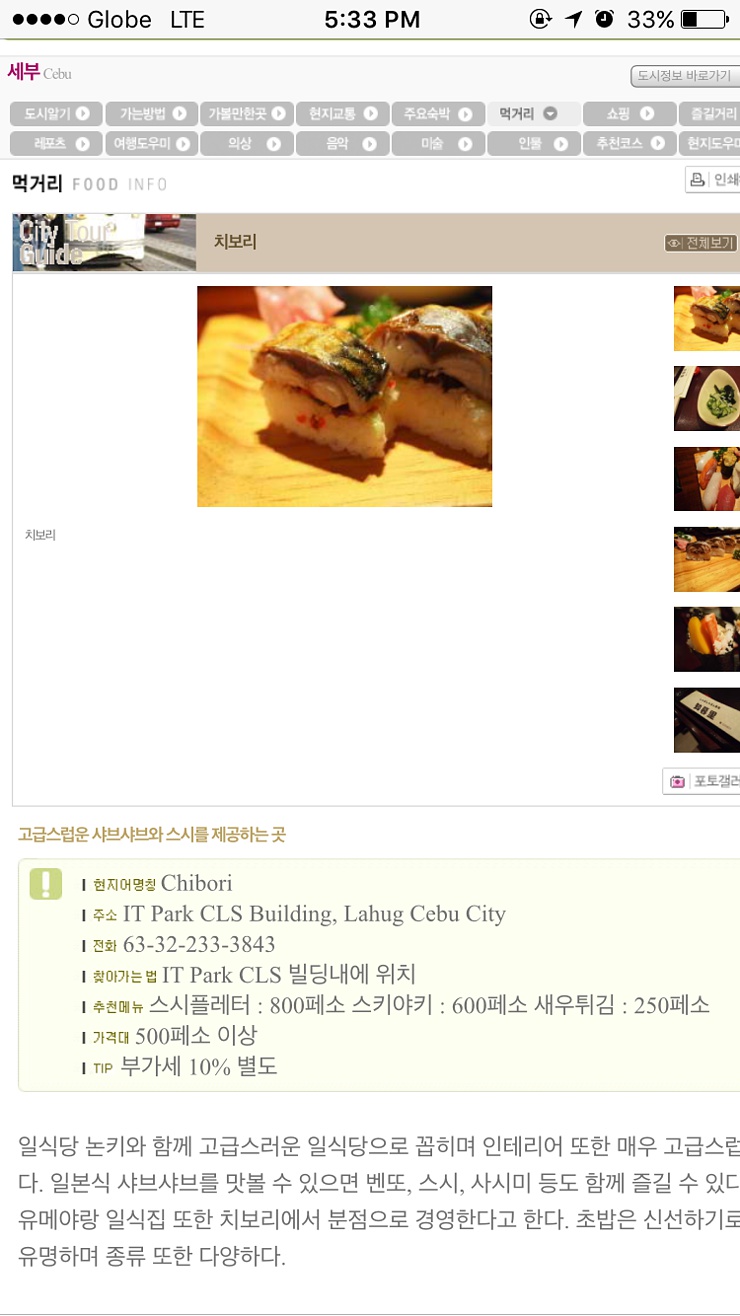Tap the 도시정보 바로가기 button
The height and width of the screenshot is (1316, 740).
click(x=686, y=76)
